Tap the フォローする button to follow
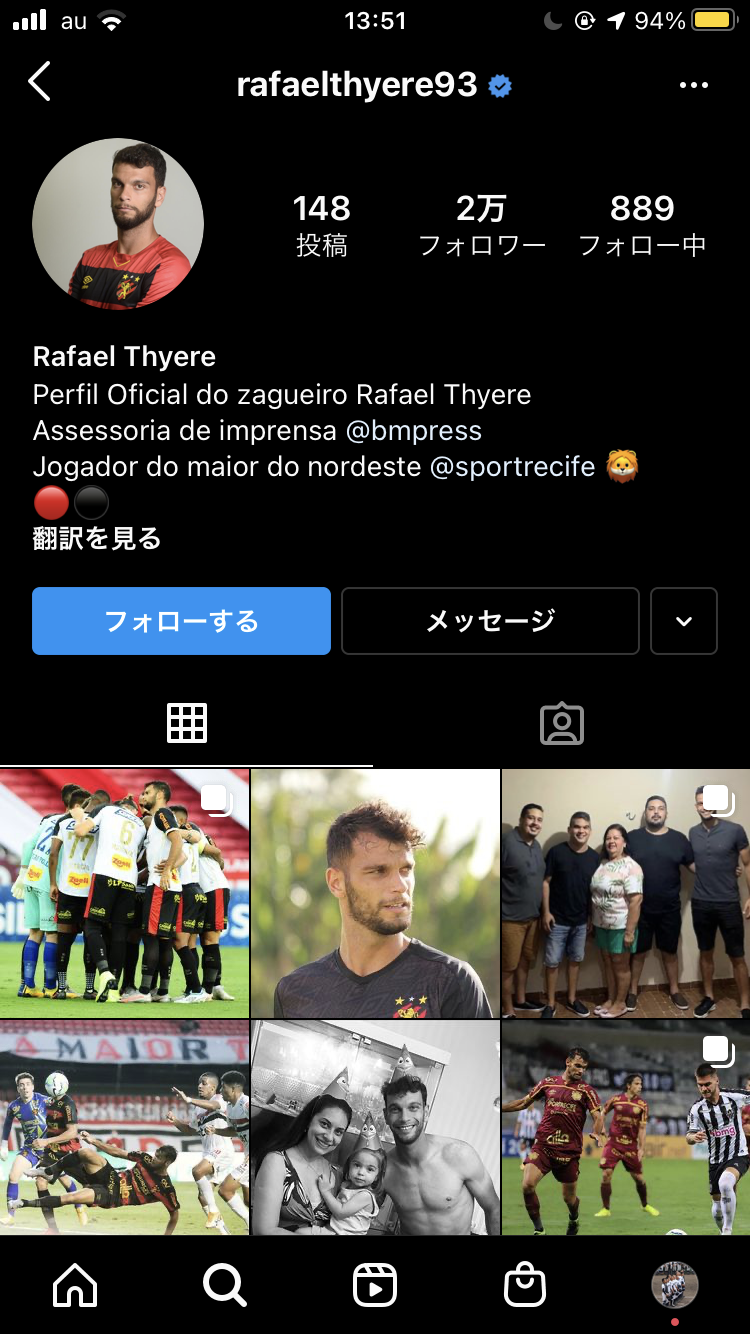This screenshot has width=750, height=1334. tap(181, 621)
